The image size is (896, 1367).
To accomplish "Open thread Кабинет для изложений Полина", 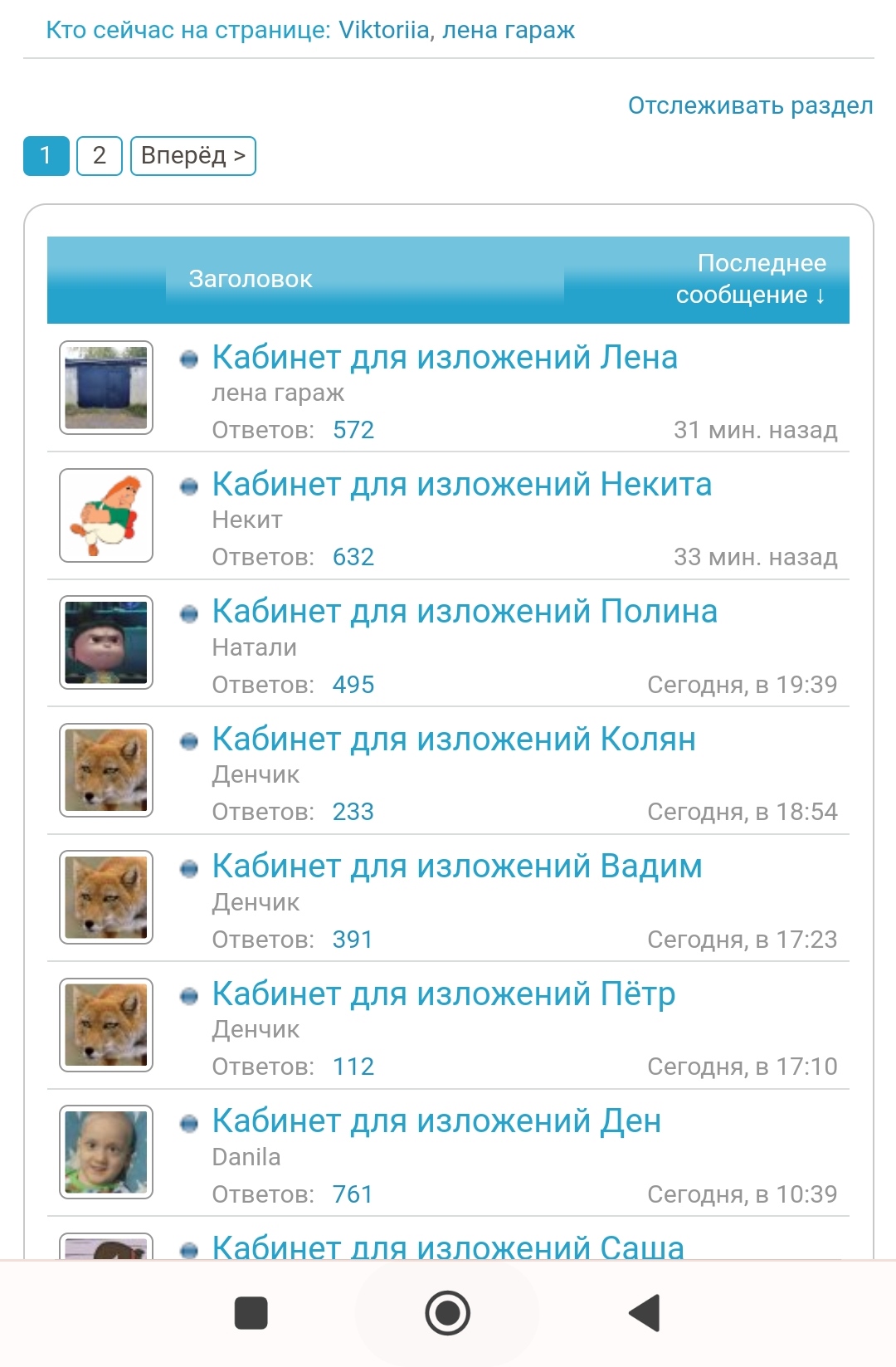I will tap(465, 612).
